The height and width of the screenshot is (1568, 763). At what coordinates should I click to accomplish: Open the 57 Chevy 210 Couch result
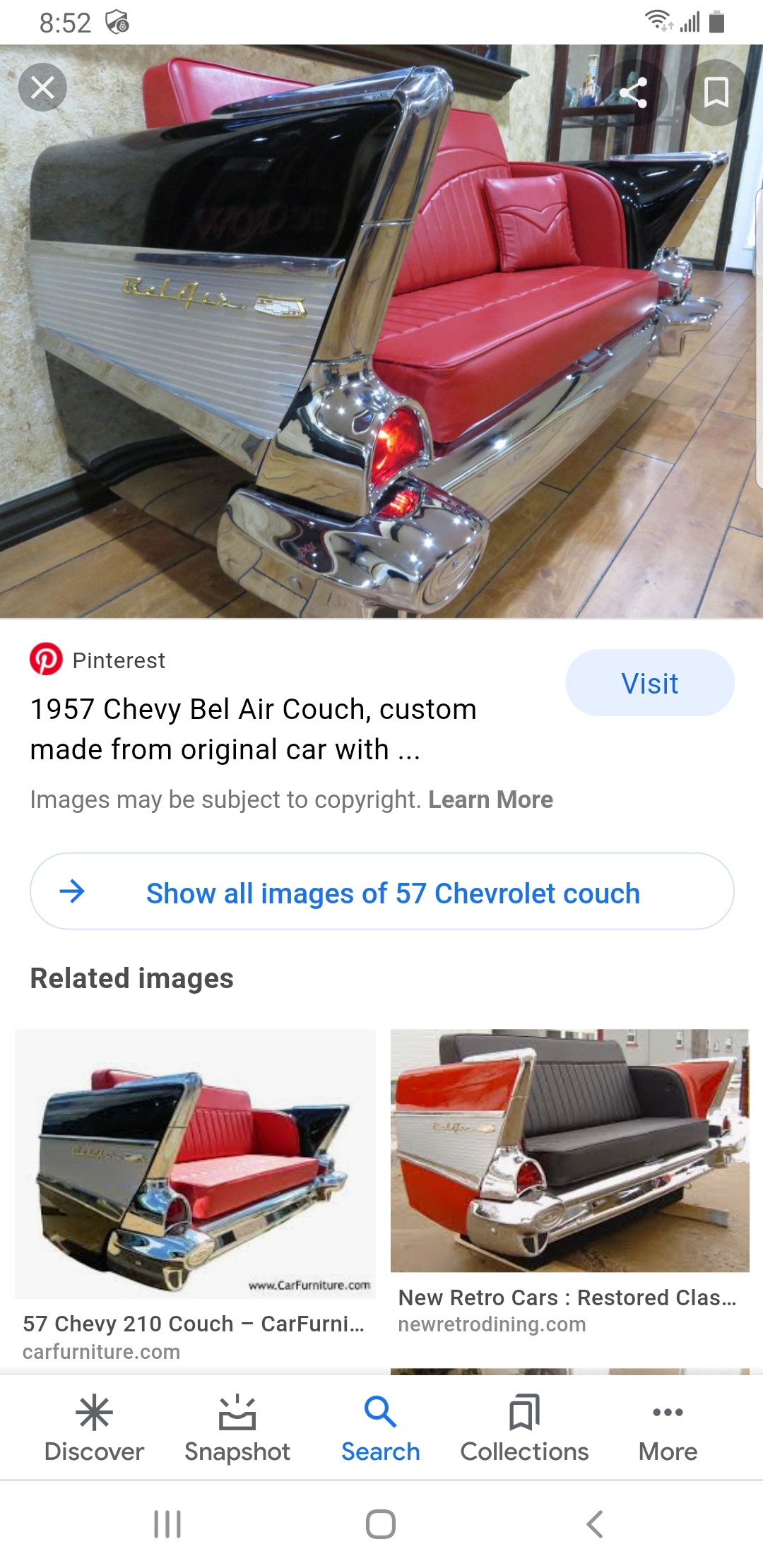click(x=195, y=1163)
